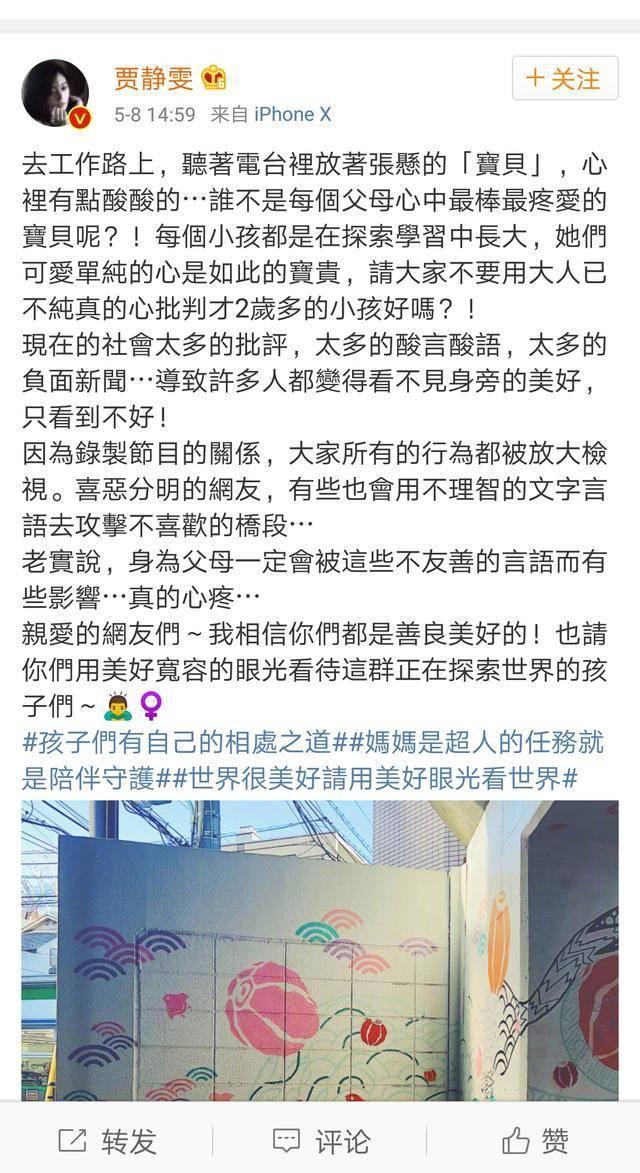Open comments with 评论
Viewport: 640px width, 1173px height.
(x=321, y=1141)
